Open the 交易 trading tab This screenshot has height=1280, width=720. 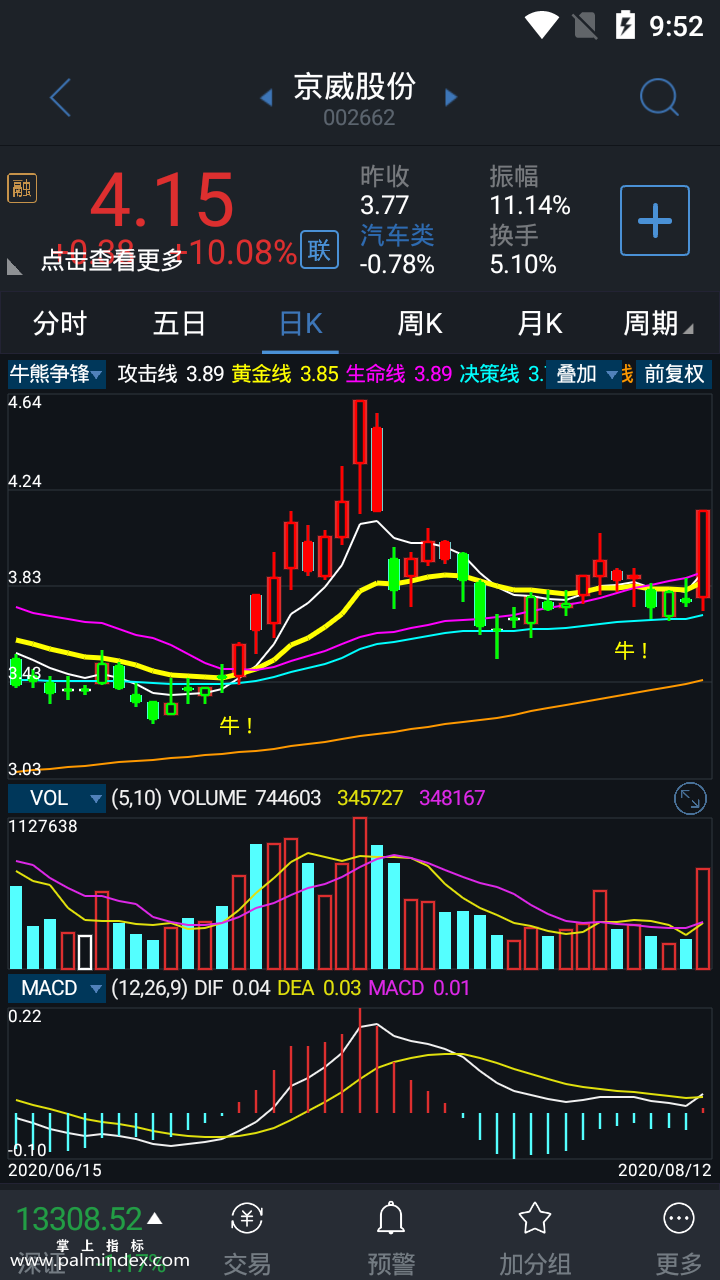247,1238
